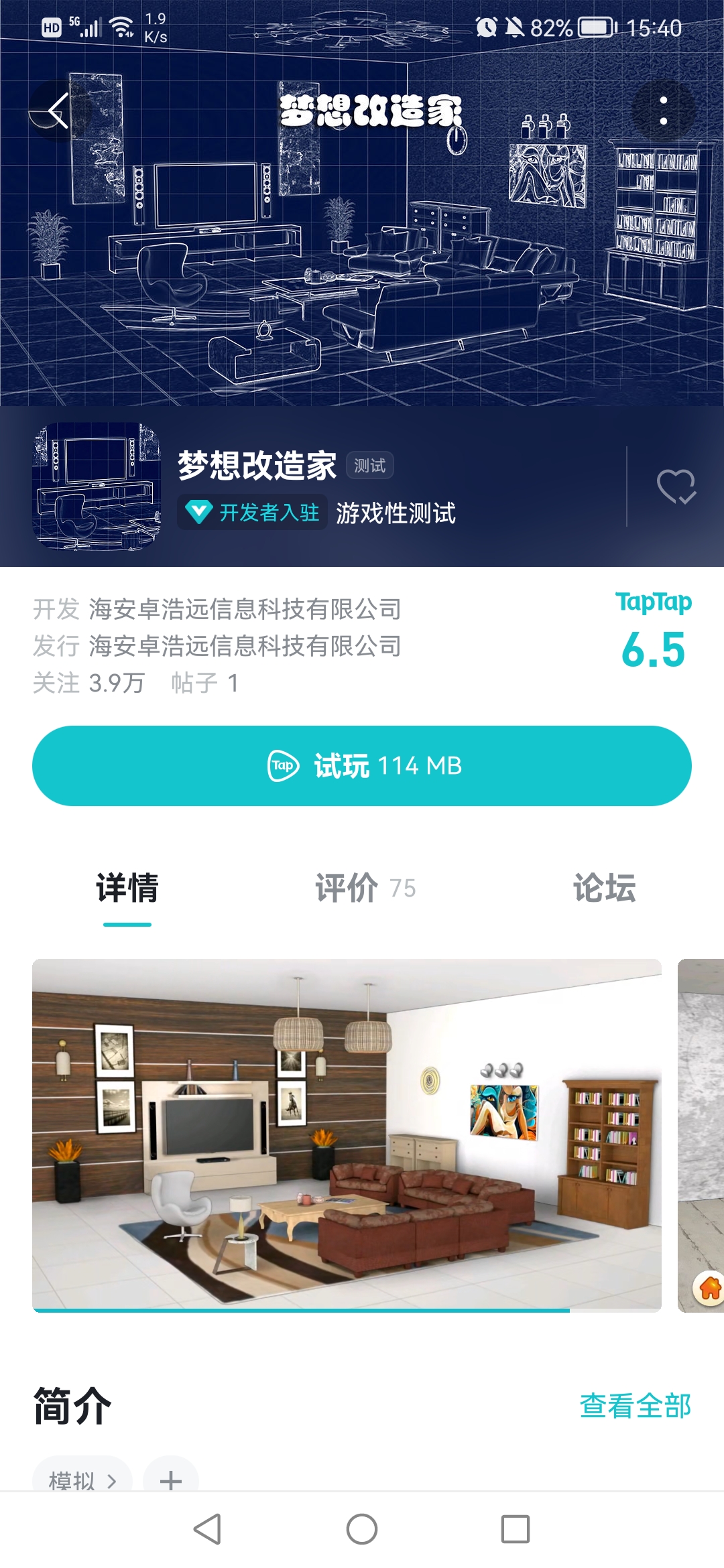Open developer 海安卓浩远信息科技有限公司 after 开发
Viewport: 724px width, 1568px height.
245,609
